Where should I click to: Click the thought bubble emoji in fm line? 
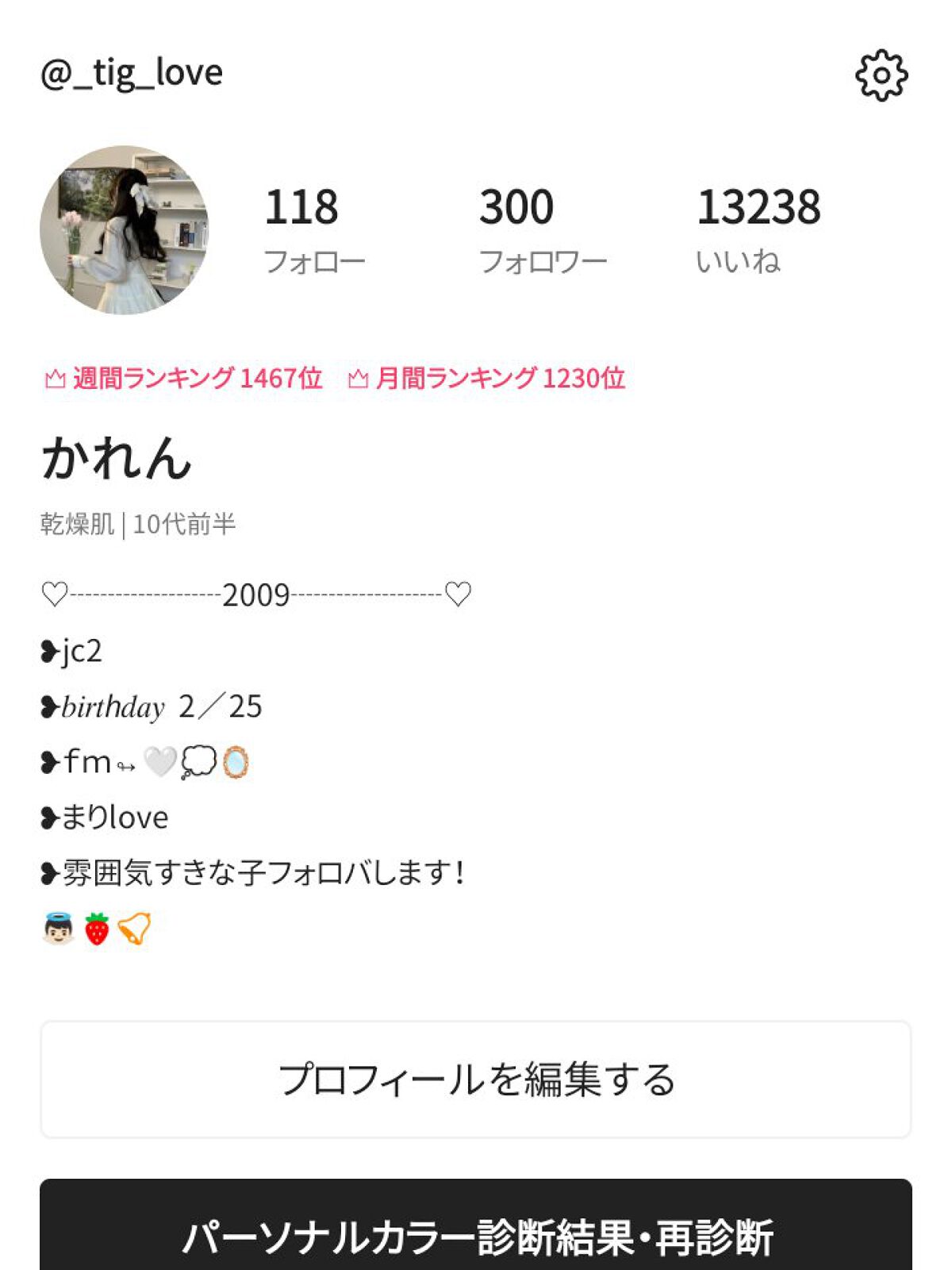198,762
